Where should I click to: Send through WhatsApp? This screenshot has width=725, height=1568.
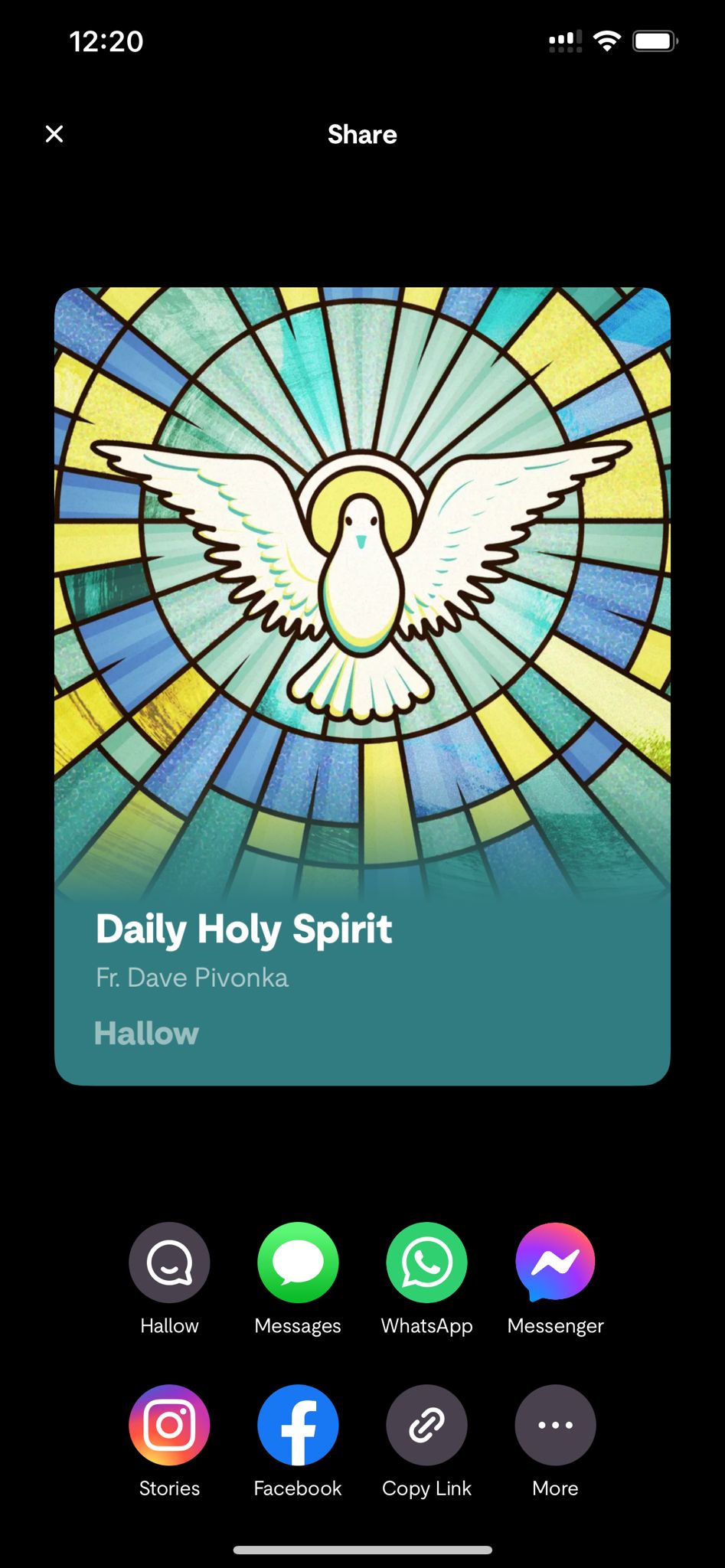click(426, 1263)
